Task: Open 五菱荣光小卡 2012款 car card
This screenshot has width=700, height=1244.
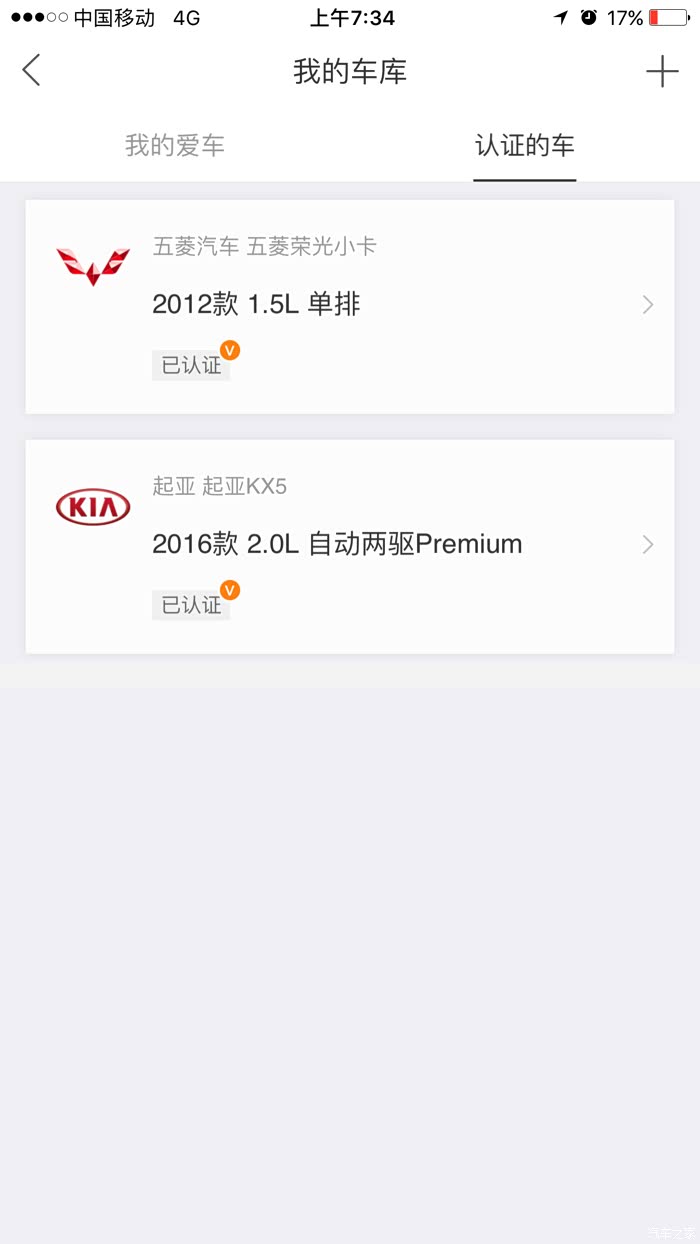Action: pos(350,306)
